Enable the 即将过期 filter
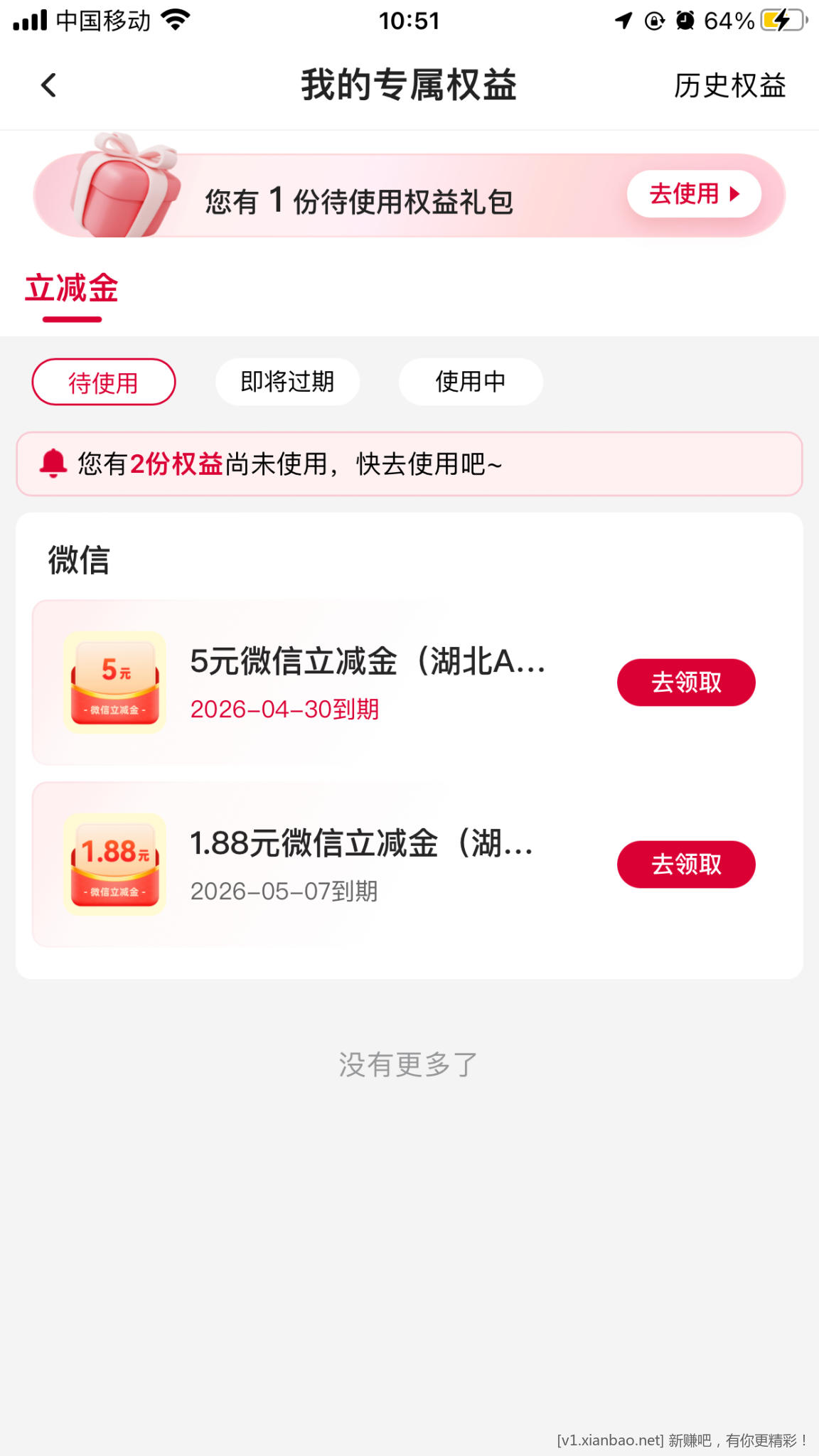 coord(287,381)
